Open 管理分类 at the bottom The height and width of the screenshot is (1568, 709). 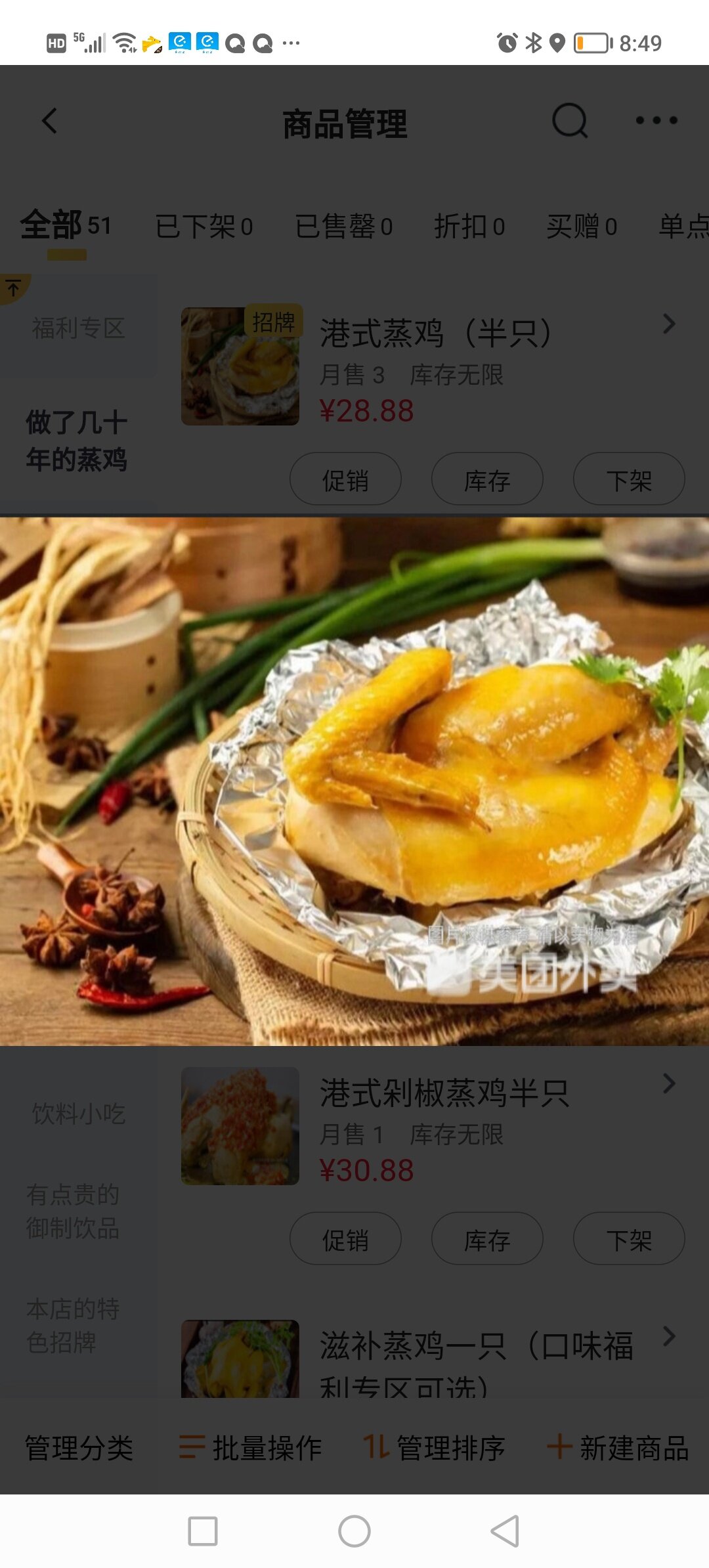tap(79, 1447)
